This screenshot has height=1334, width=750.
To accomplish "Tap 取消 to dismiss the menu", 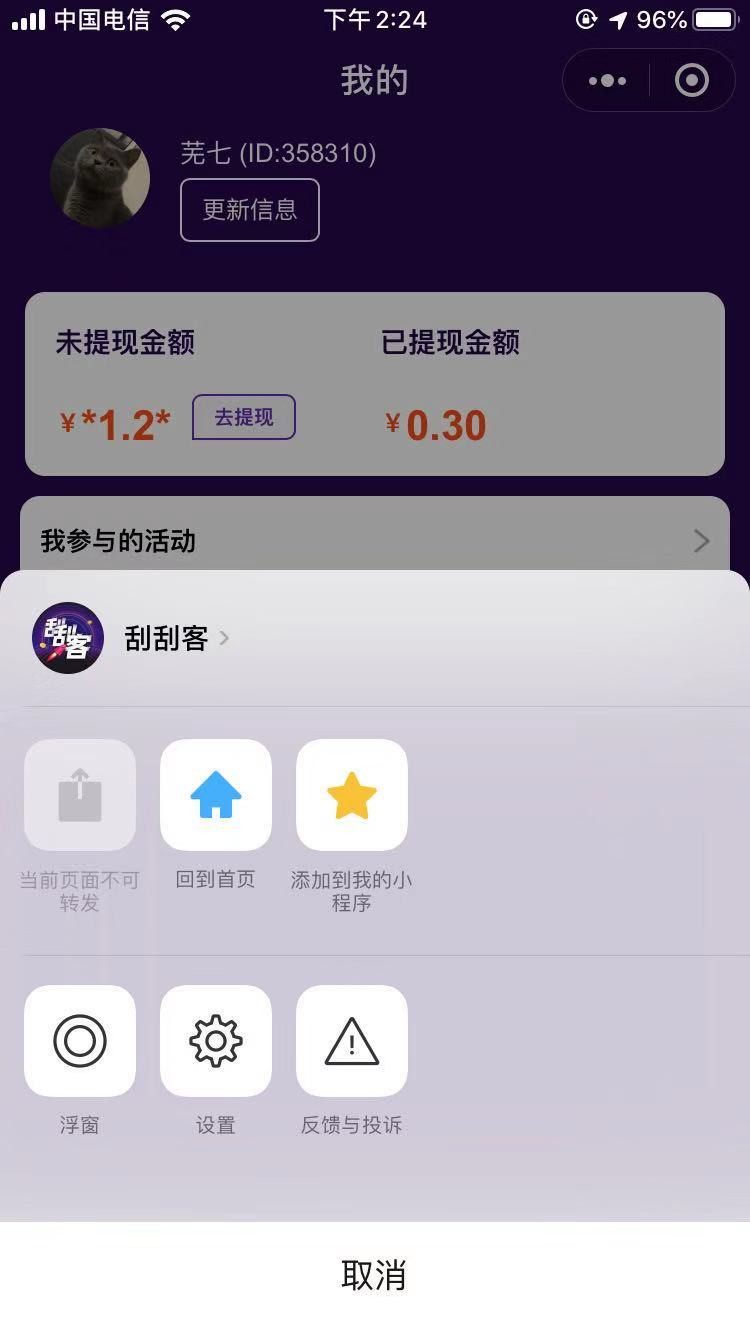I will click(x=374, y=1276).
